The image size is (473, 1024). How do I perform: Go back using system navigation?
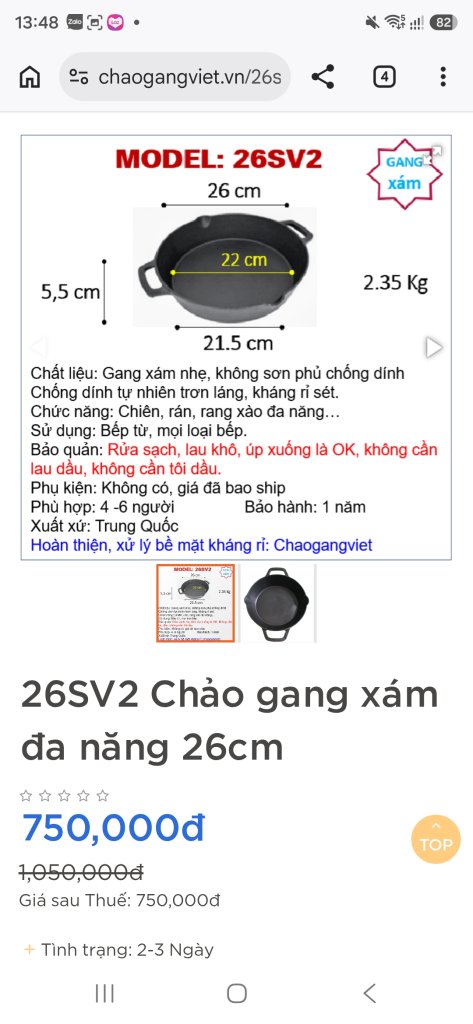369,993
